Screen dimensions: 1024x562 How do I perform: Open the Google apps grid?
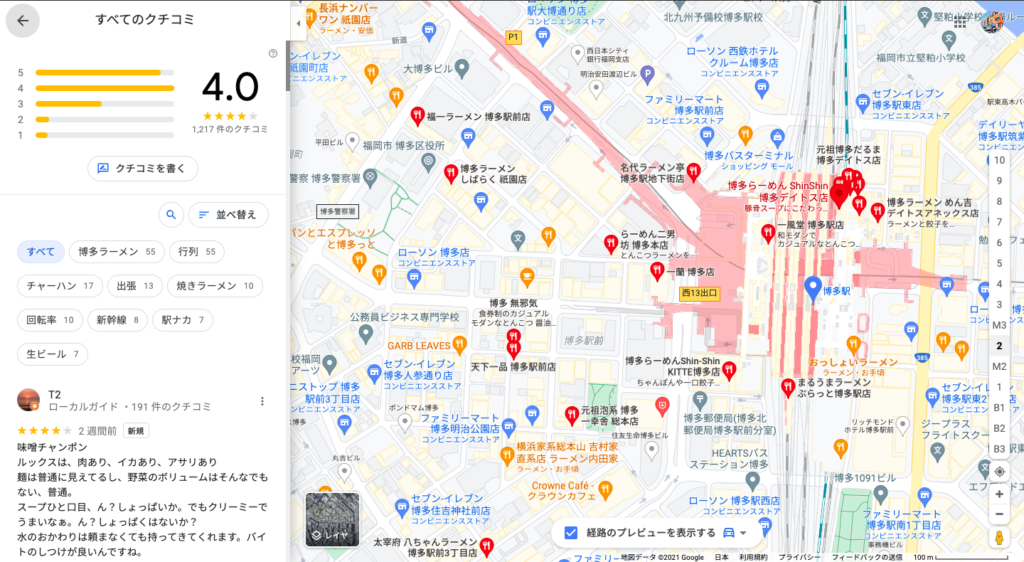coord(960,21)
